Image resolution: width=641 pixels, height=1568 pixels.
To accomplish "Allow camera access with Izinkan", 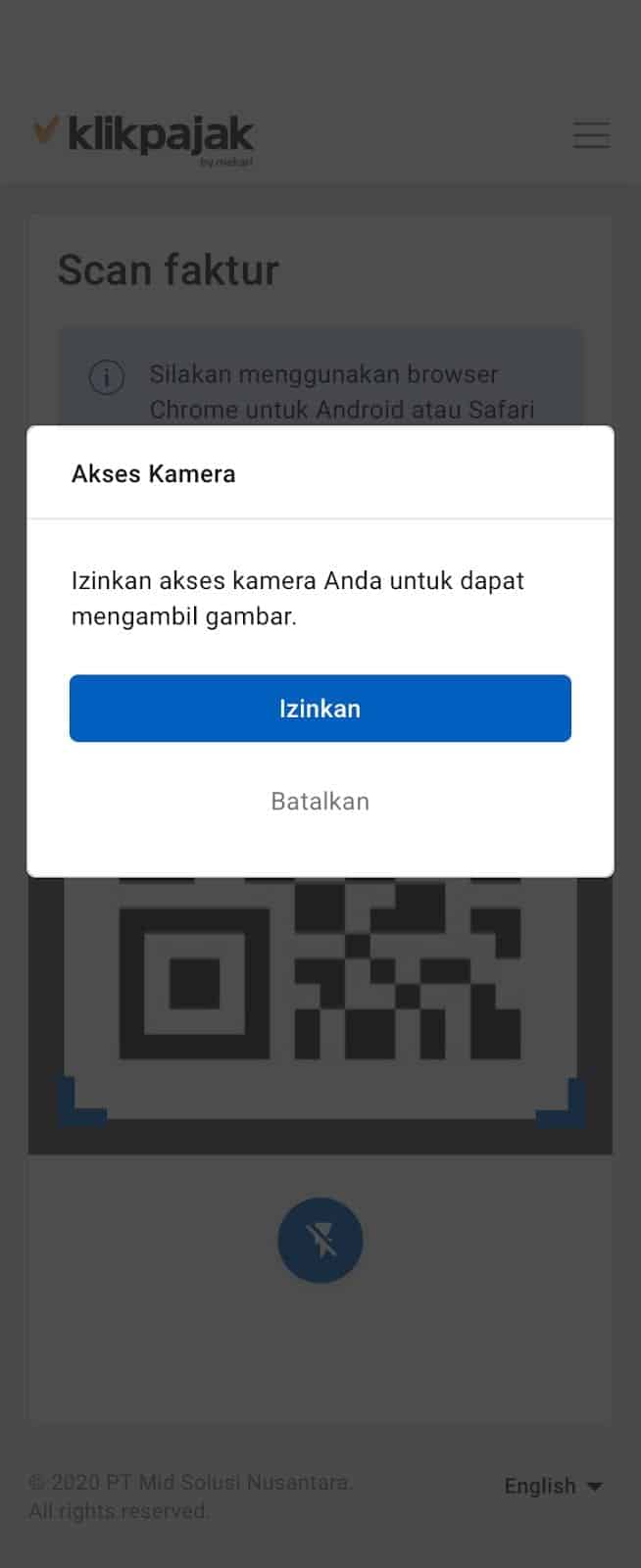I will [320, 708].
